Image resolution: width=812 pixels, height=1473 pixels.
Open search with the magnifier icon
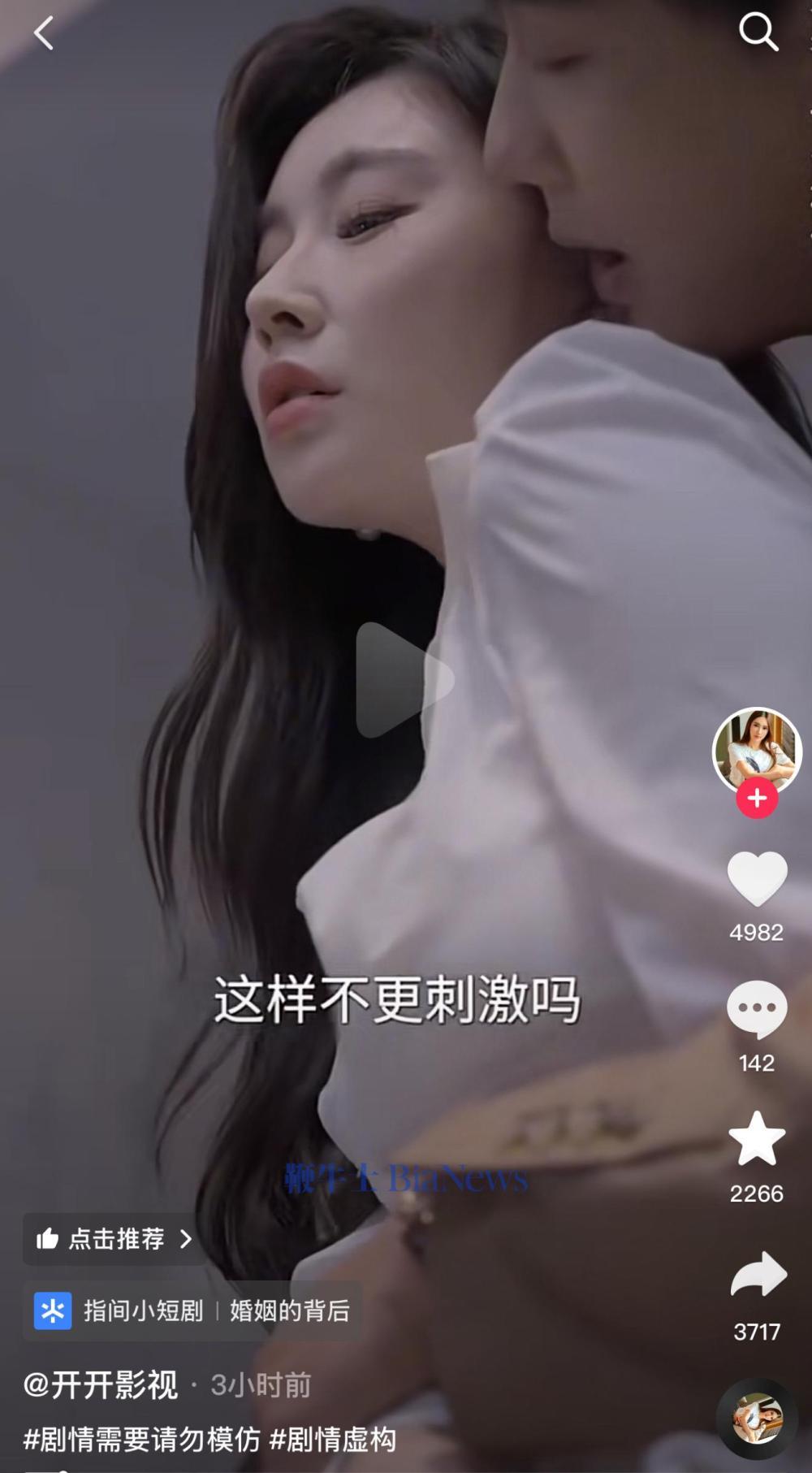758,32
